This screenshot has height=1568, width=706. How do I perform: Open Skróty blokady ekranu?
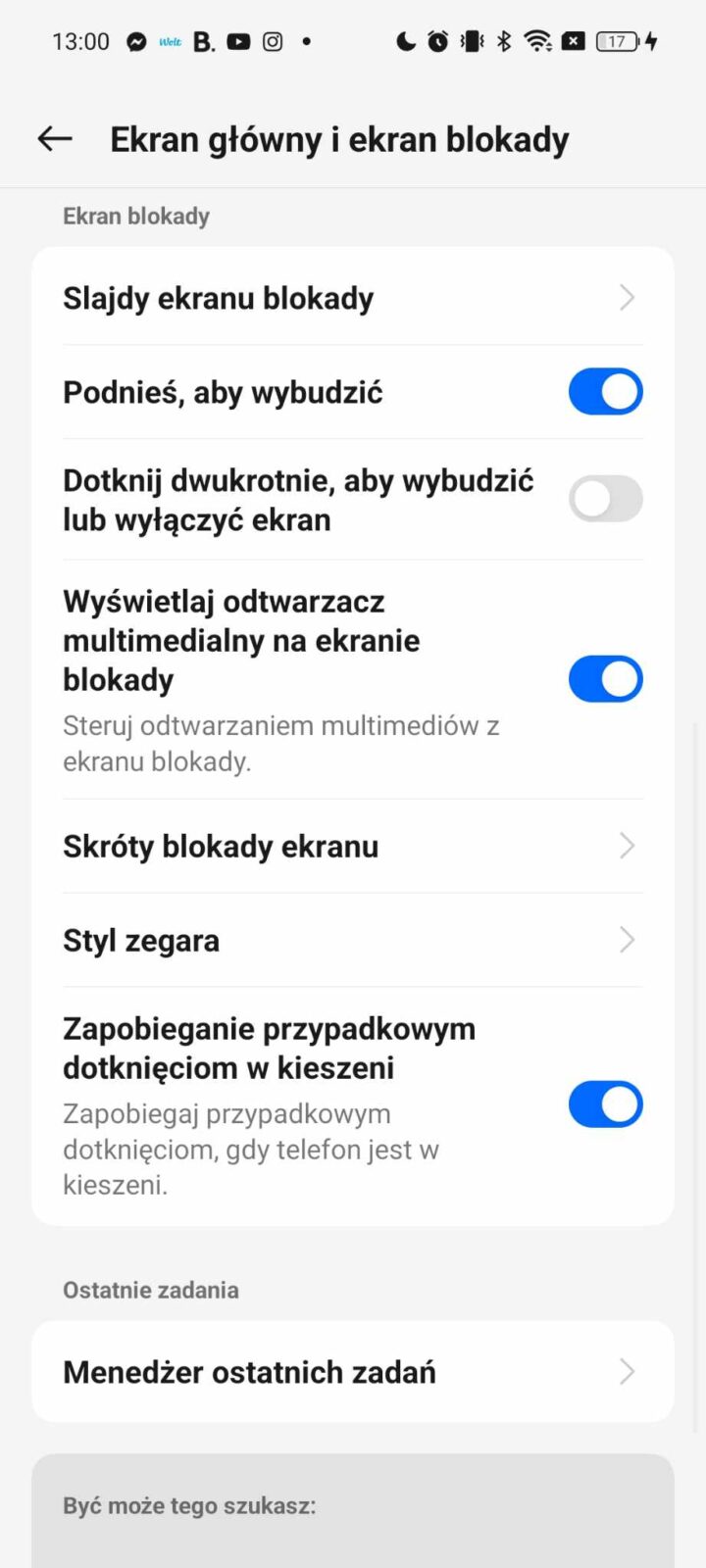click(353, 846)
